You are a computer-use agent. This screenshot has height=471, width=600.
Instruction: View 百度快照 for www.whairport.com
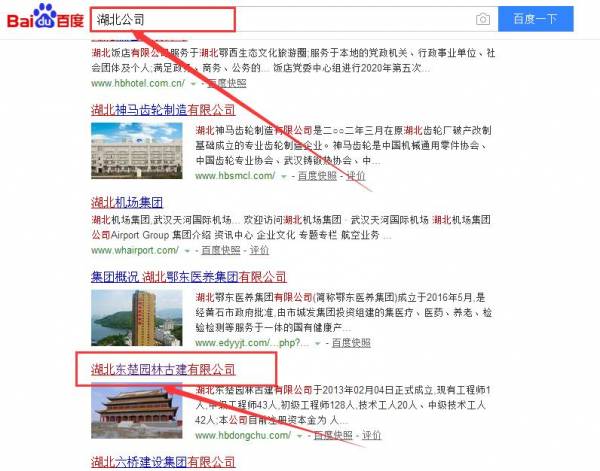coord(221,250)
